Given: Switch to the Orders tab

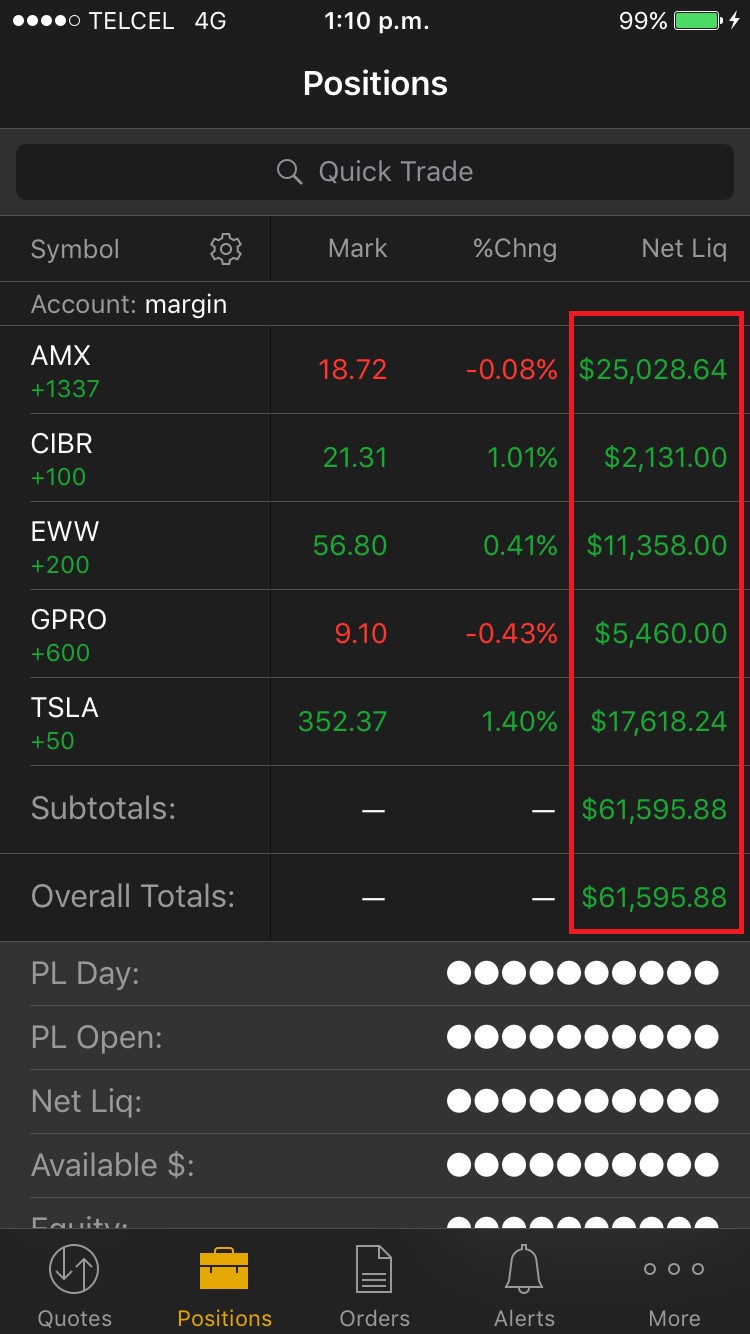Looking at the screenshot, I should coord(375,1283).
